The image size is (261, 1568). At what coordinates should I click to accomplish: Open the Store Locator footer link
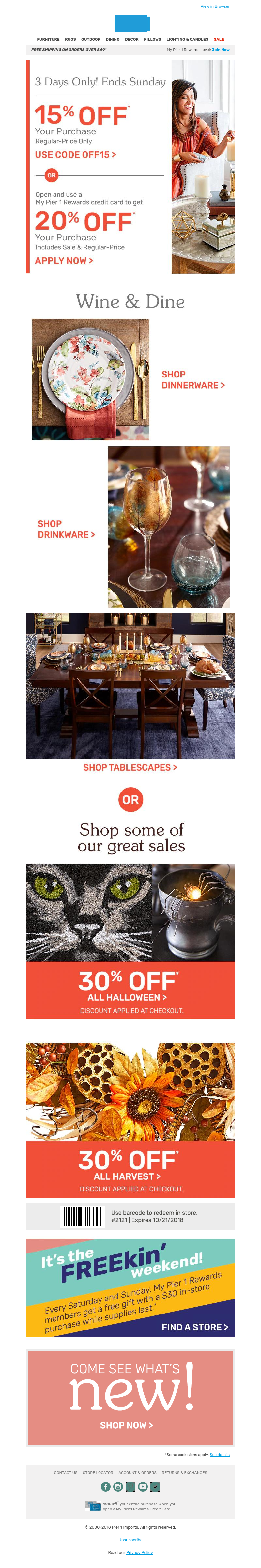point(97,1472)
